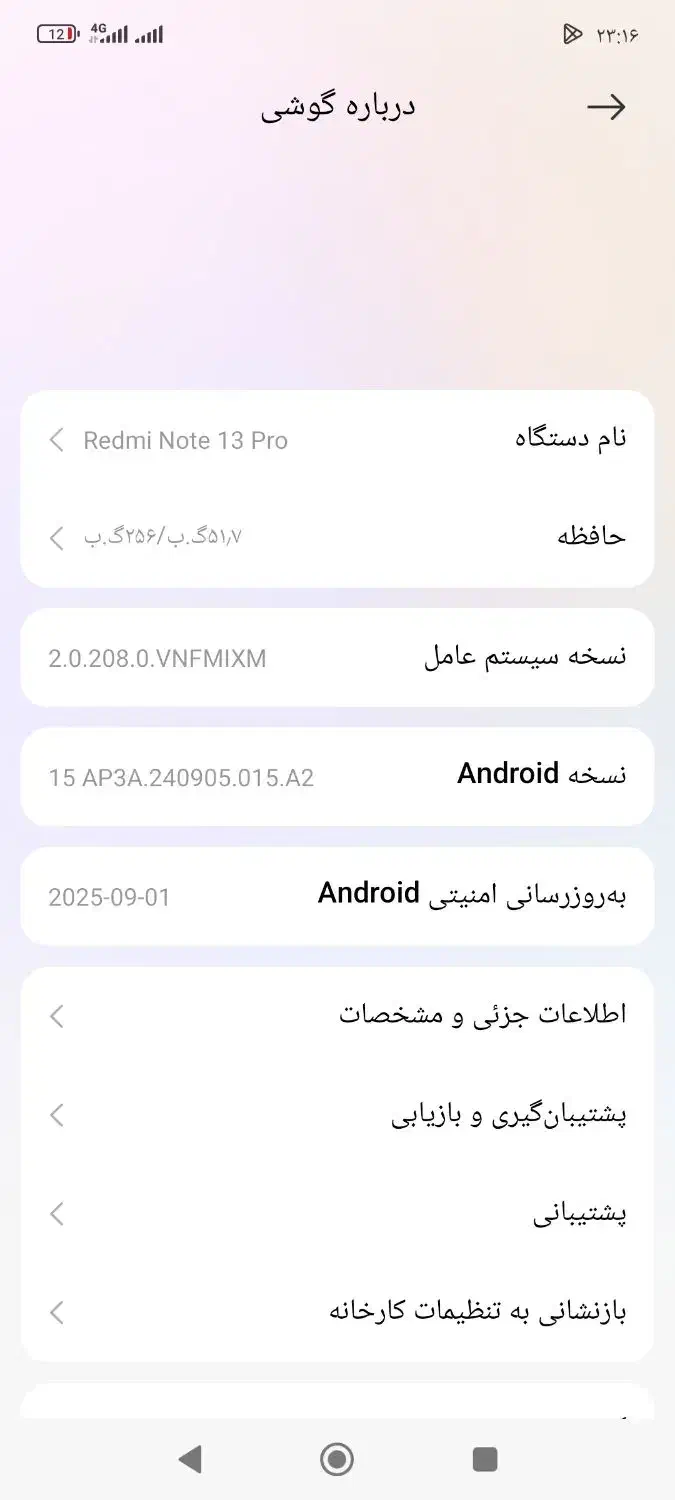Open backup and restore (پشتیبان‌گیری و بازیابی)
This screenshot has height=1500, width=675.
[x=337, y=1115]
